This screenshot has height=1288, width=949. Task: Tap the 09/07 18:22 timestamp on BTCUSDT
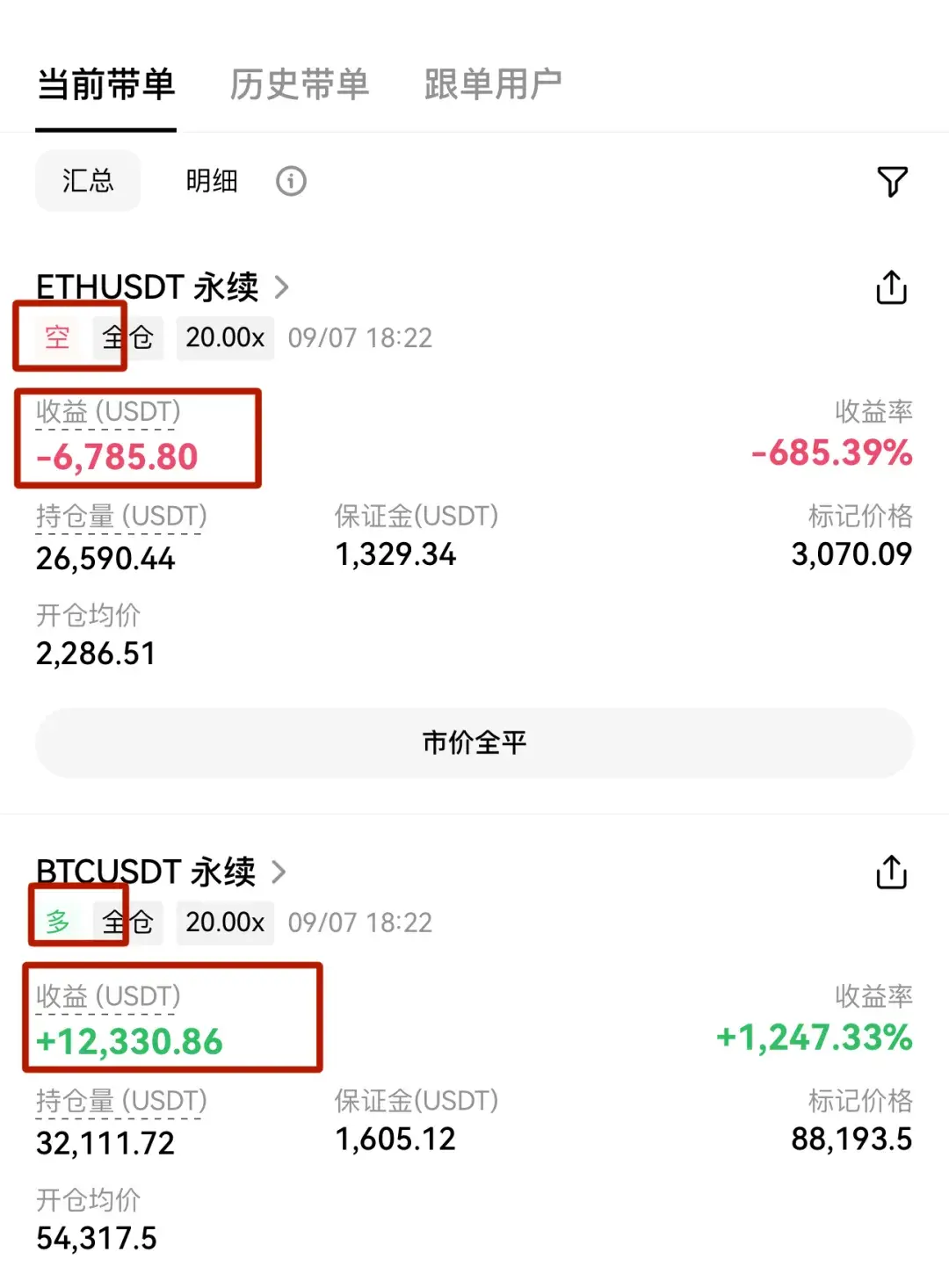tap(360, 923)
